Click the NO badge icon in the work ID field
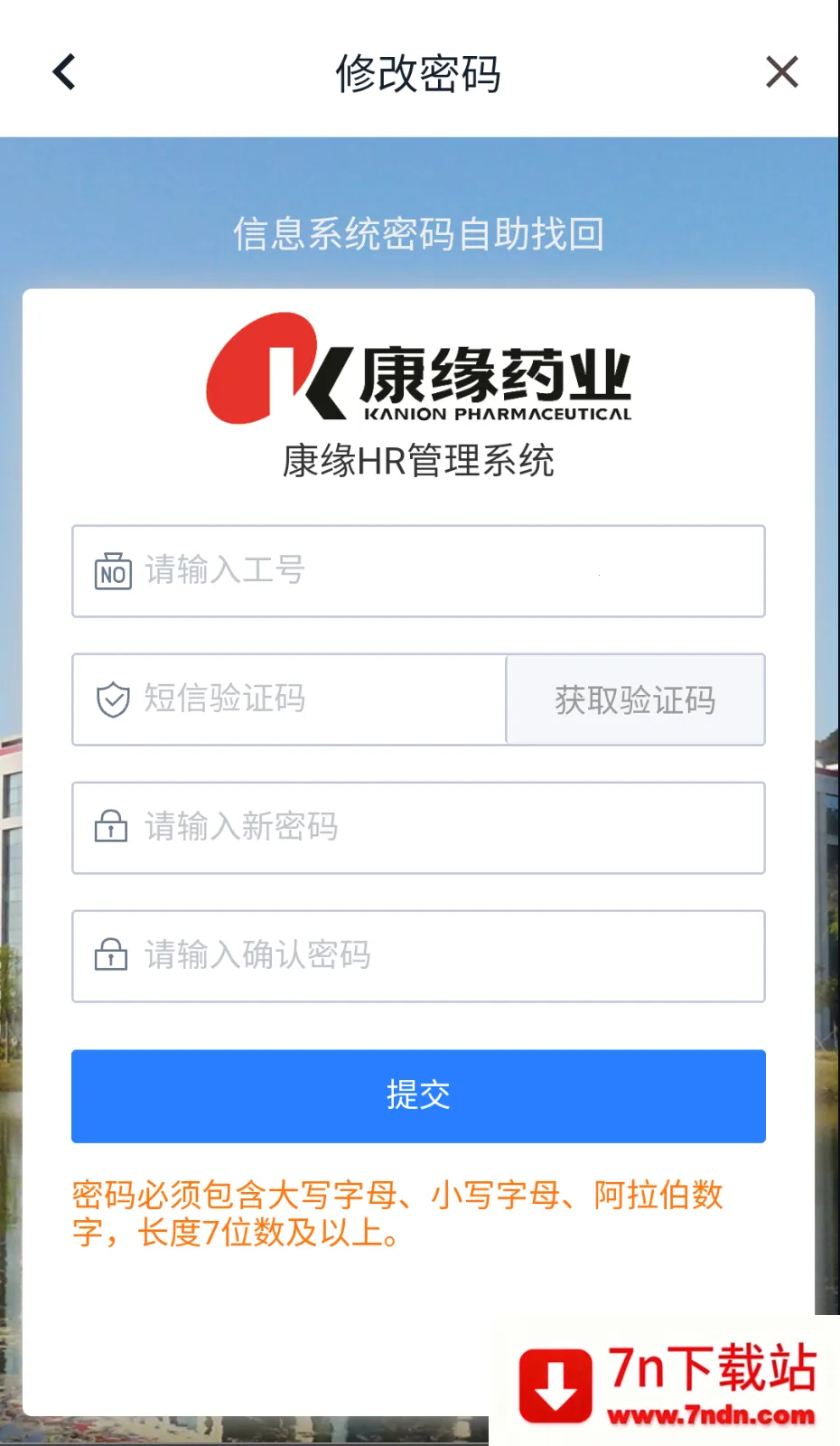 tap(111, 571)
